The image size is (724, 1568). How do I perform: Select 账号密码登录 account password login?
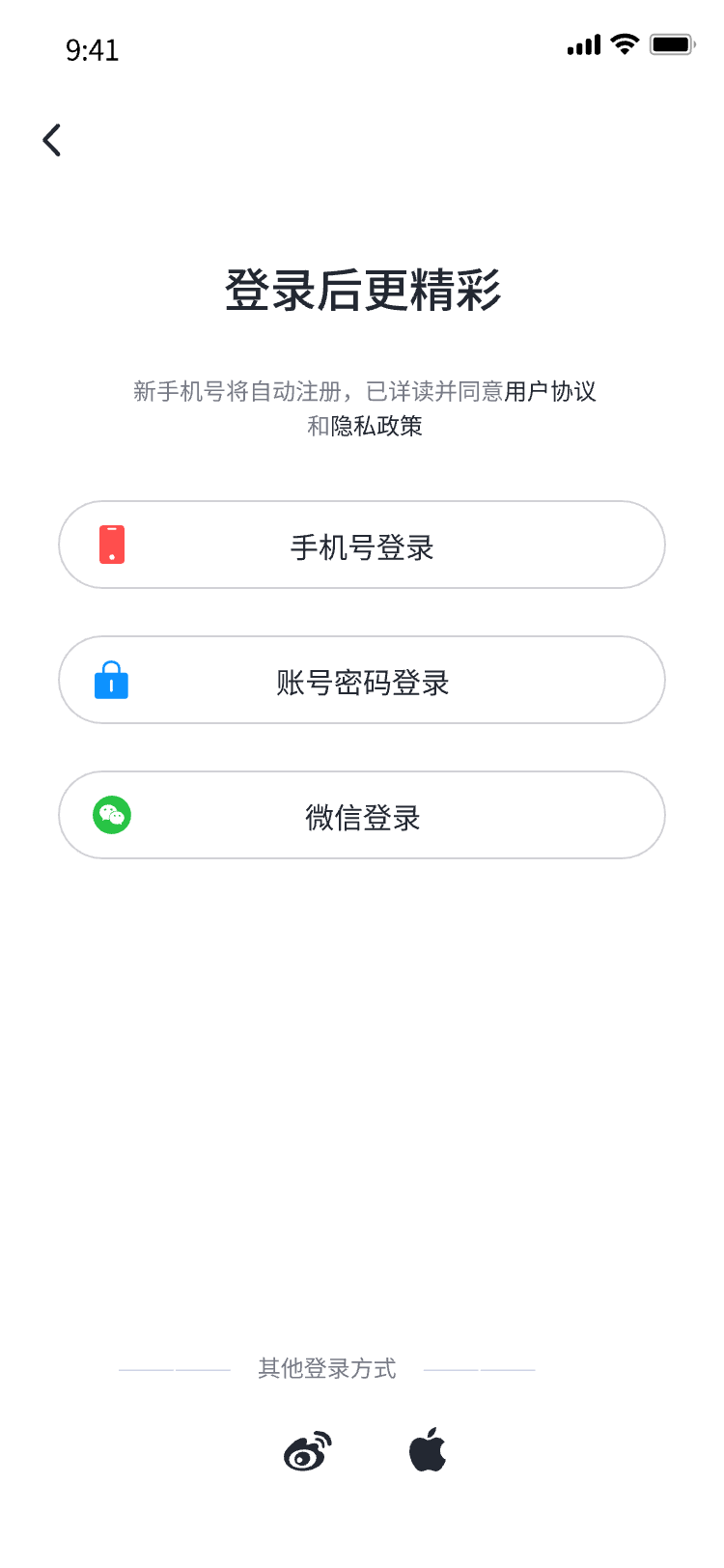tap(362, 680)
